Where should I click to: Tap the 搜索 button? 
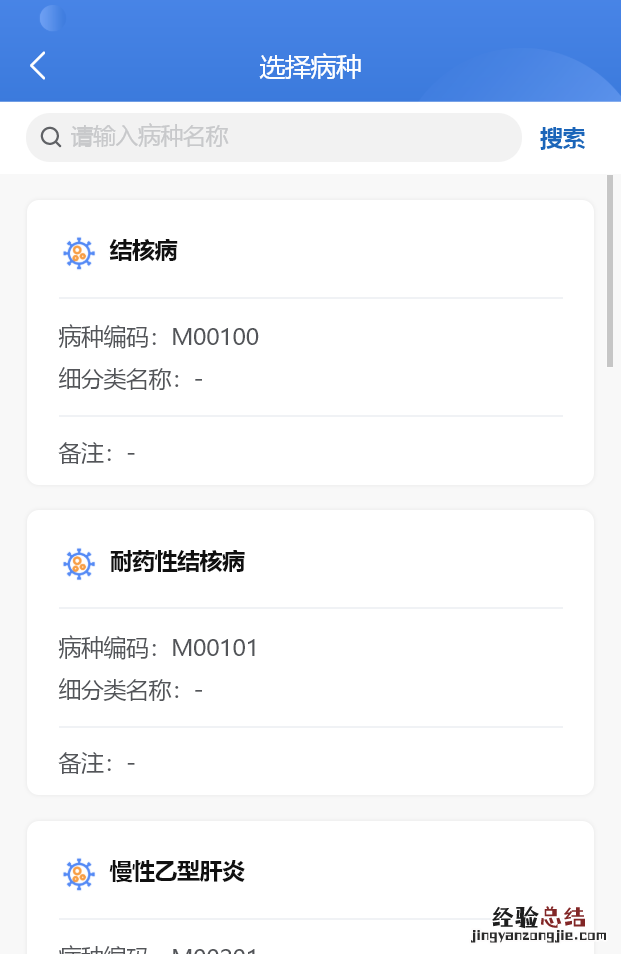[562, 138]
